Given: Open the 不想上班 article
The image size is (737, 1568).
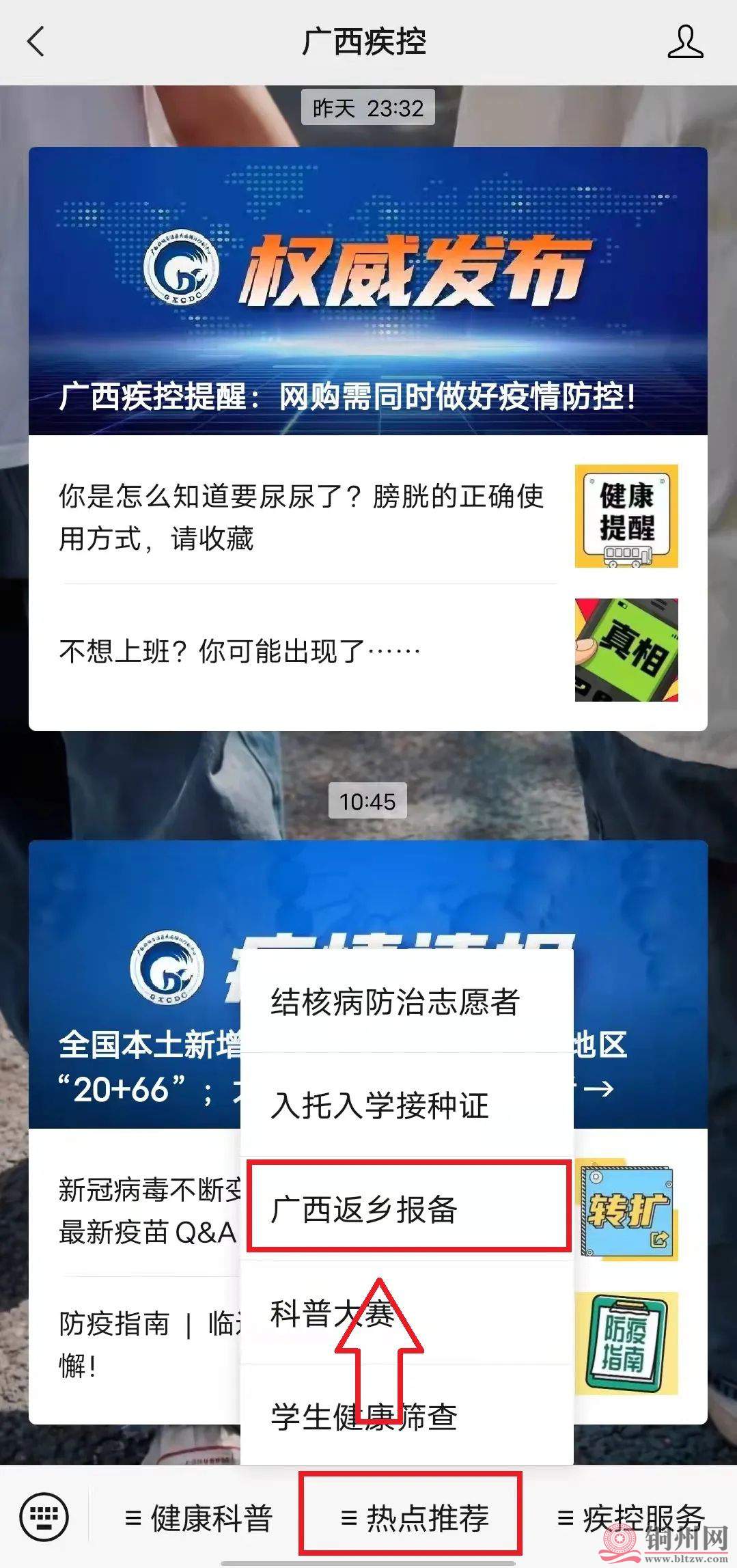Looking at the screenshot, I should click(367, 650).
